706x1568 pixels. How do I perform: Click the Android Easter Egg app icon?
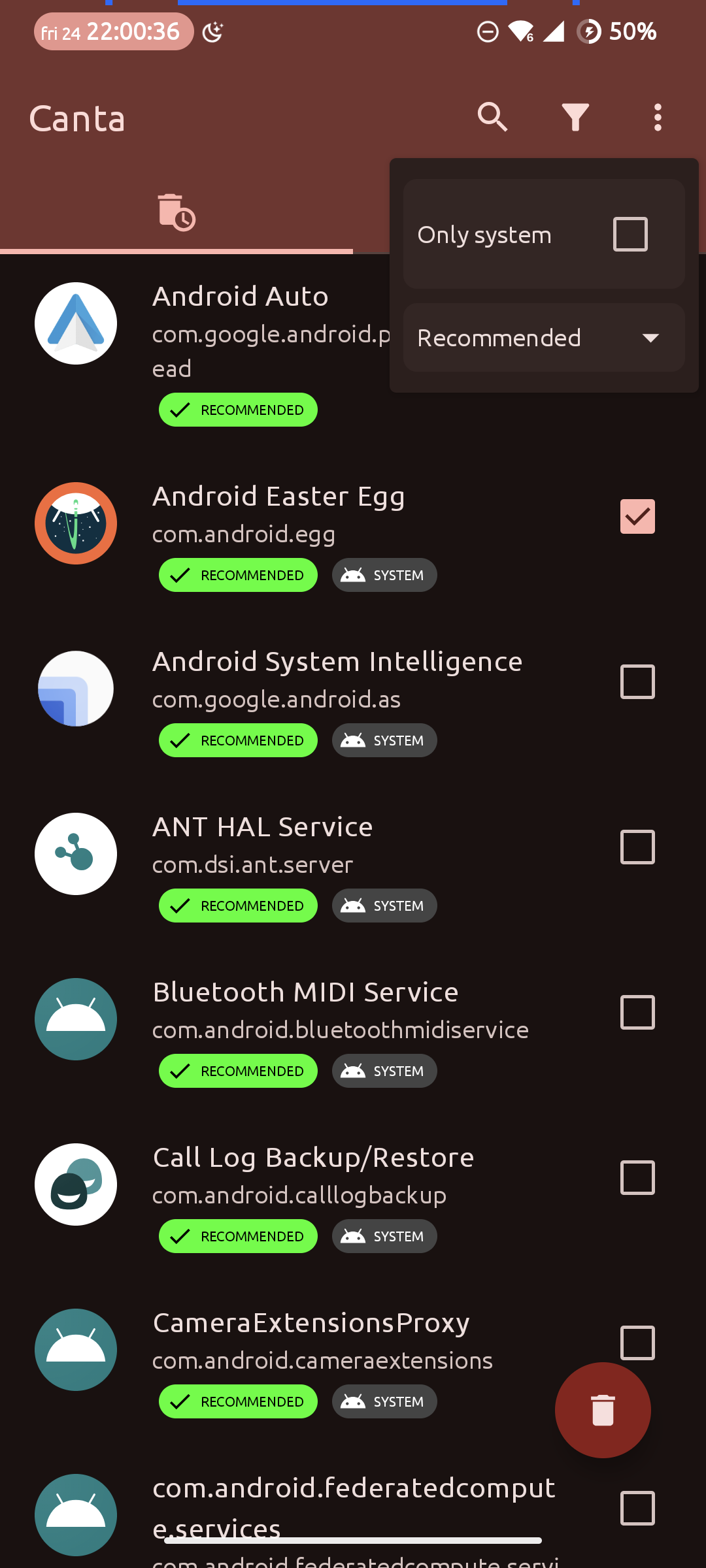(x=75, y=523)
